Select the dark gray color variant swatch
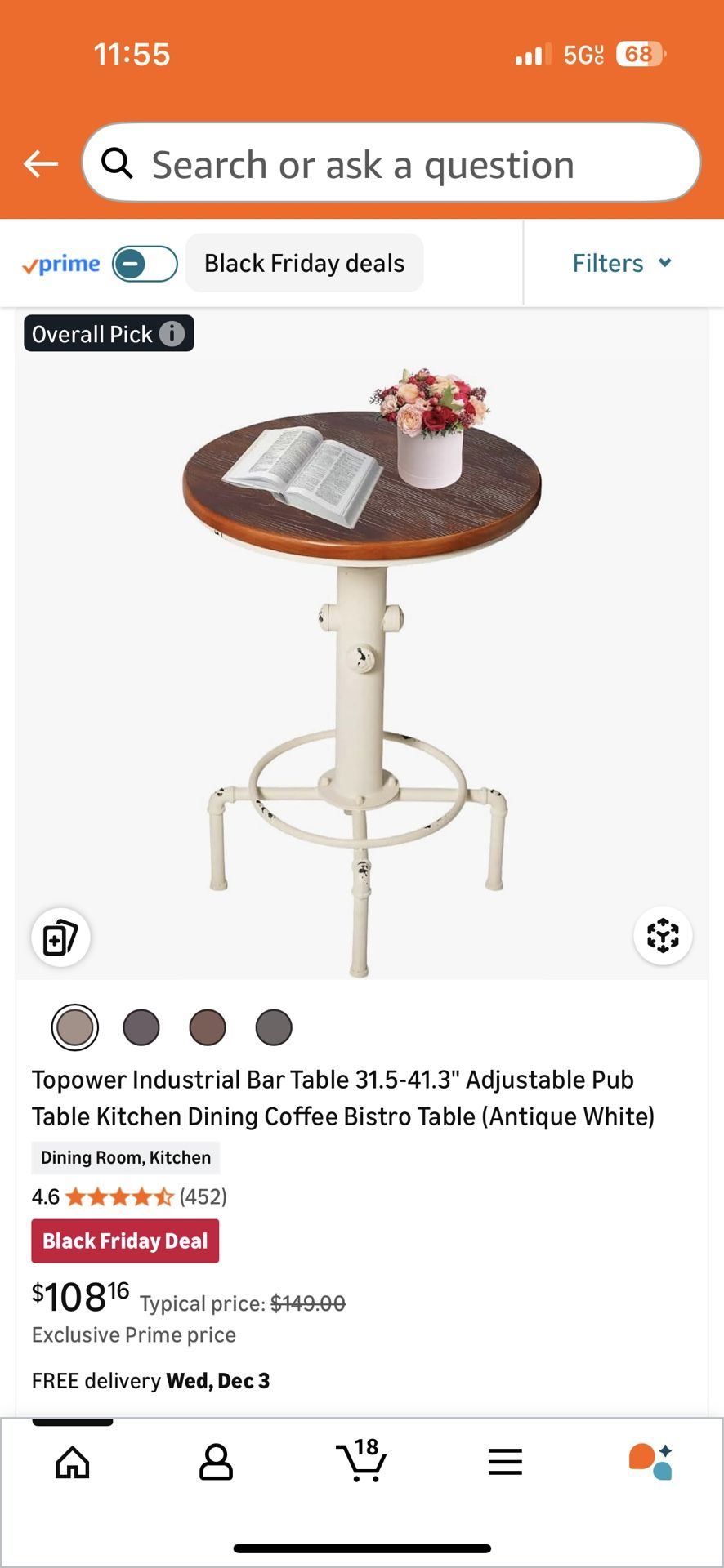Image resolution: width=724 pixels, height=1568 pixels. 274,1027
